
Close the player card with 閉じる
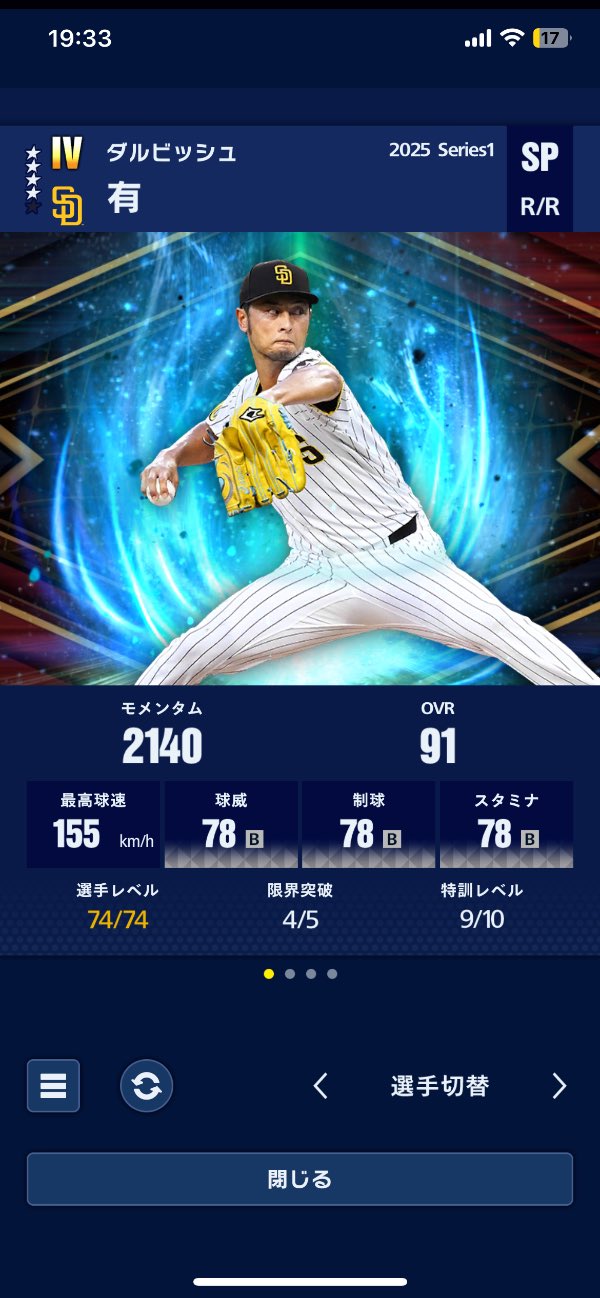300,1179
